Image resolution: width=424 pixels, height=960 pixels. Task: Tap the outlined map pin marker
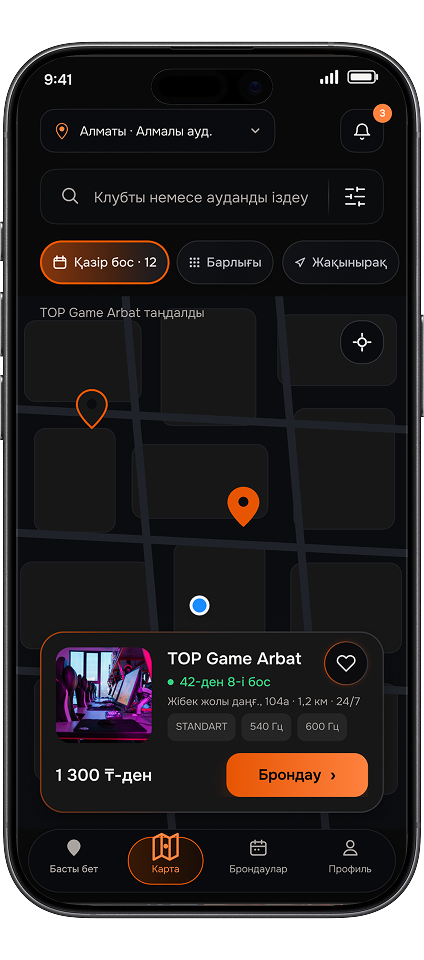[92, 408]
